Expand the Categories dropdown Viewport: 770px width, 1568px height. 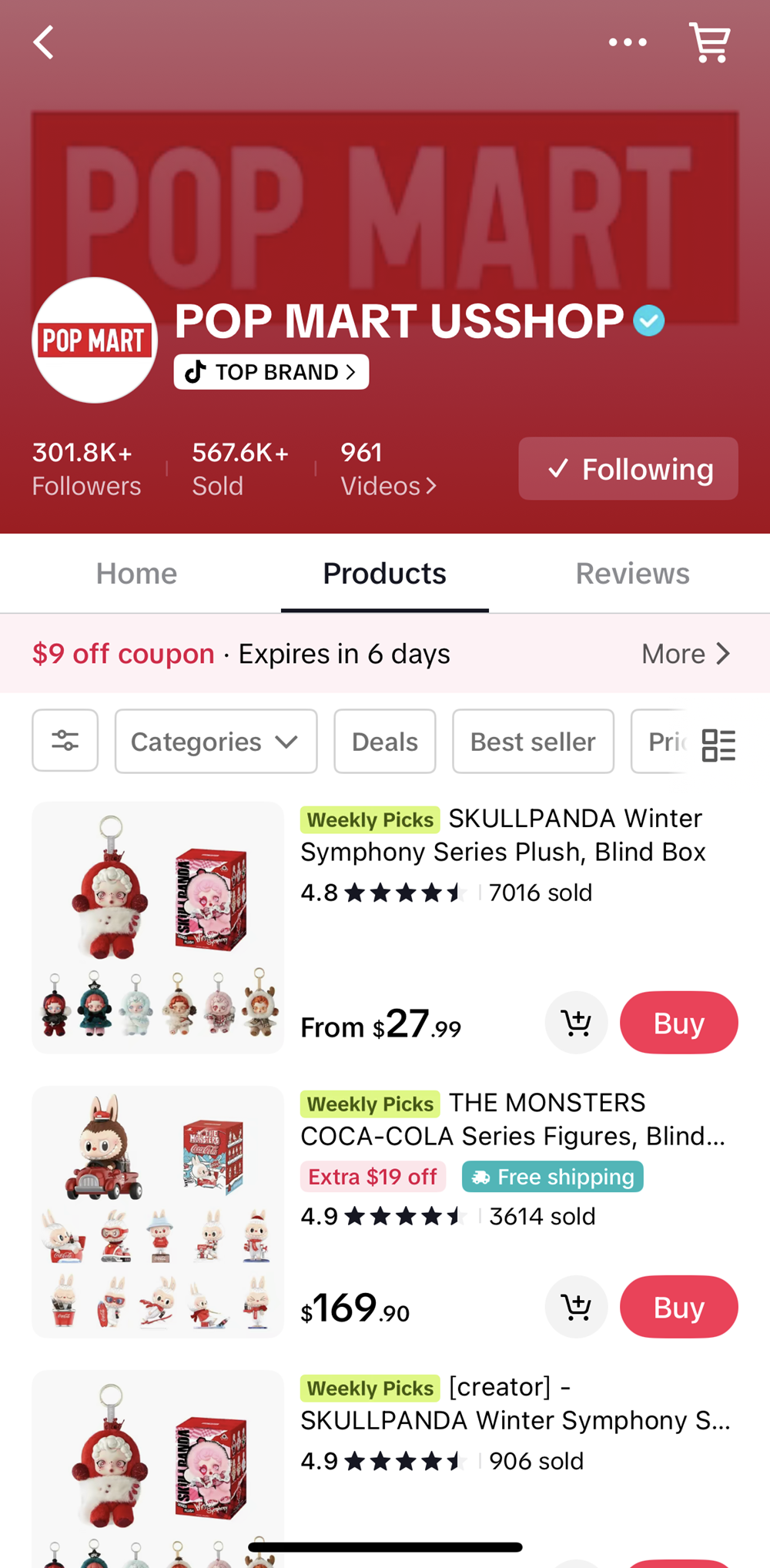pos(216,742)
